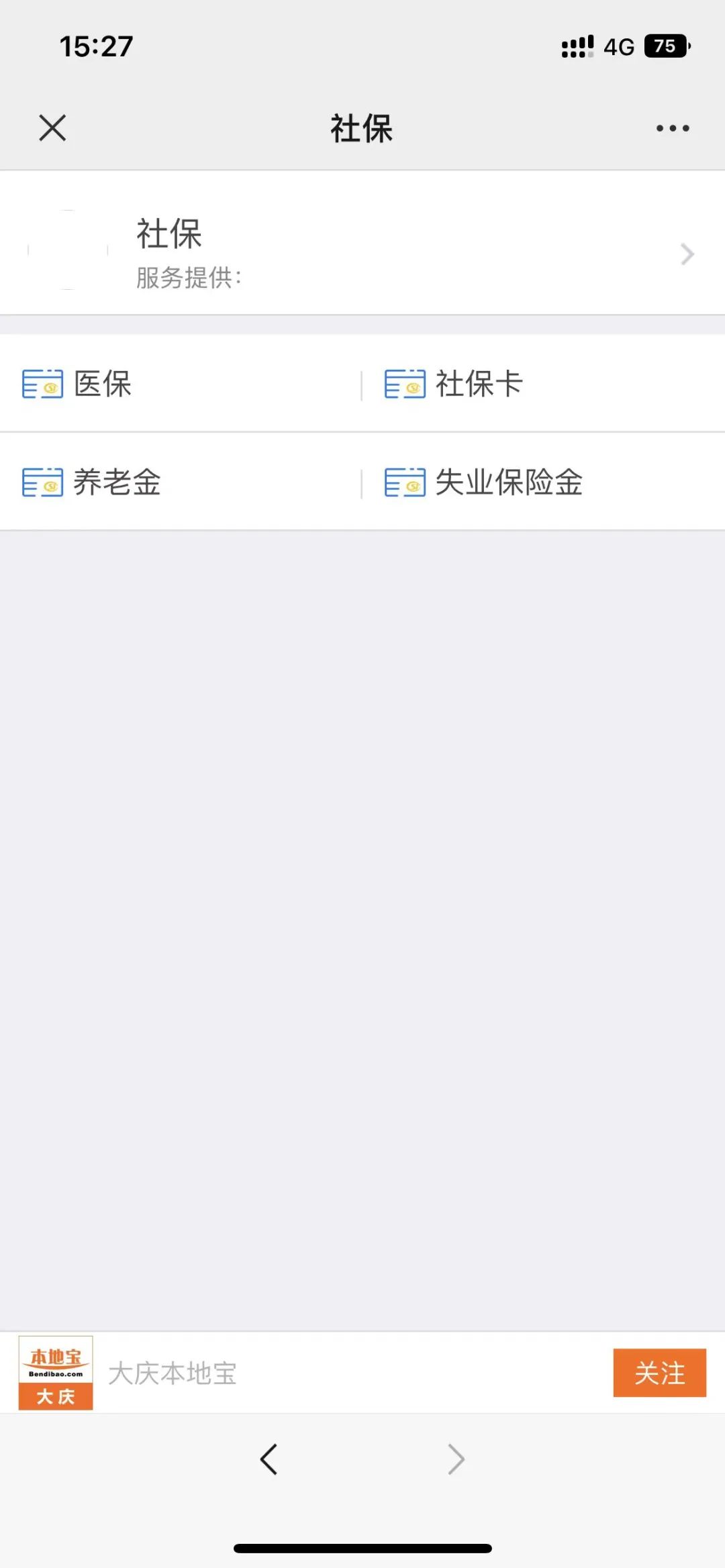Open the three-dot overflow menu
Screen dimensions: 725x1568
coord(672,128)
